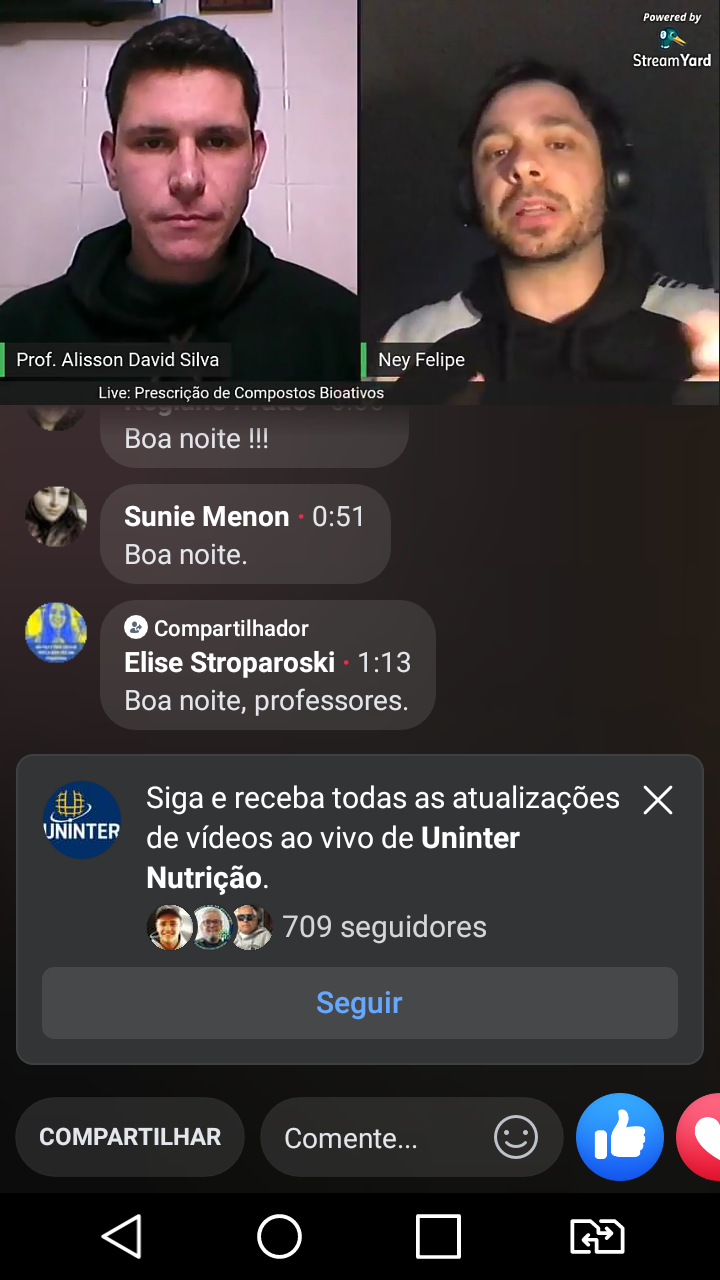Go back using the system back button
This screenshot has height=1280, width=720.
tap(122, 1237)
